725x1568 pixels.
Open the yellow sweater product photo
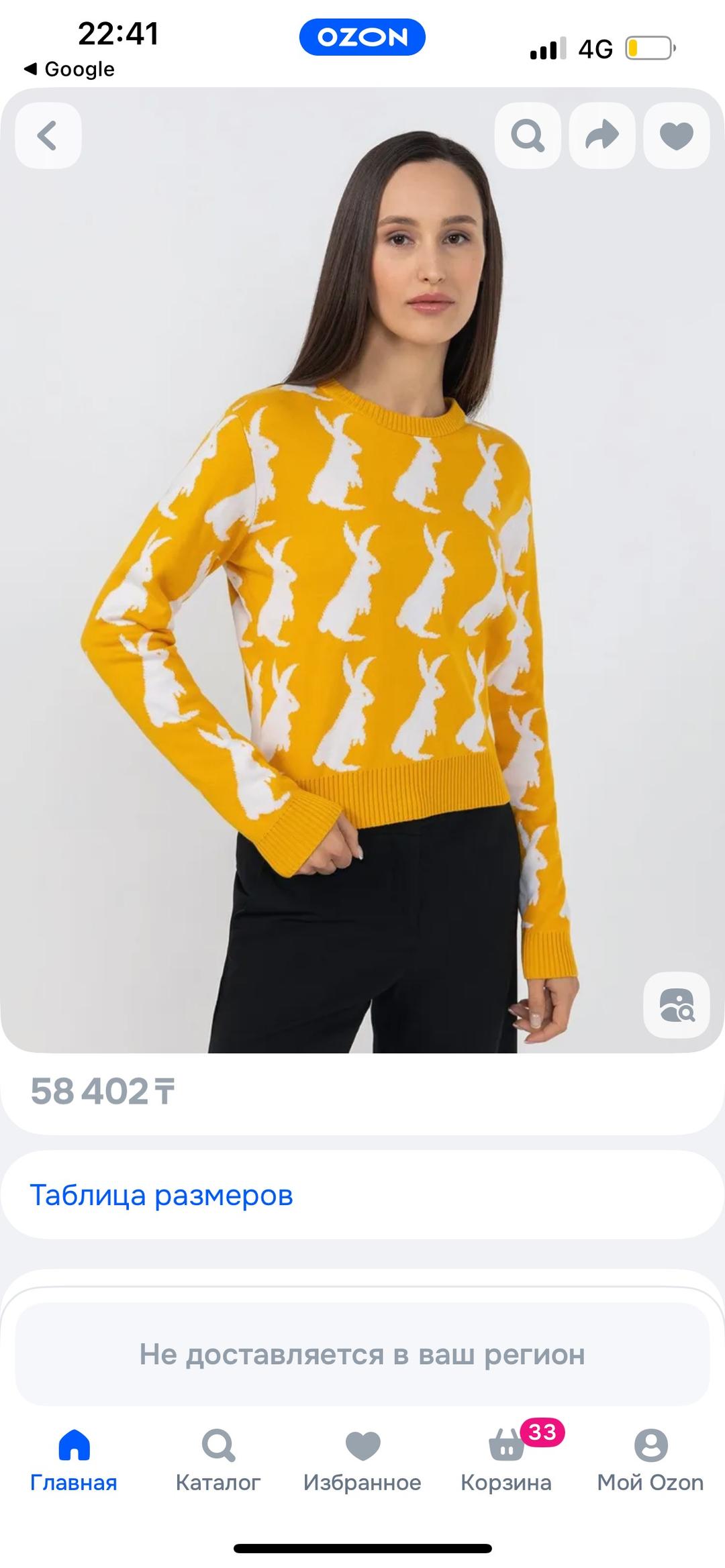(362, 570)
